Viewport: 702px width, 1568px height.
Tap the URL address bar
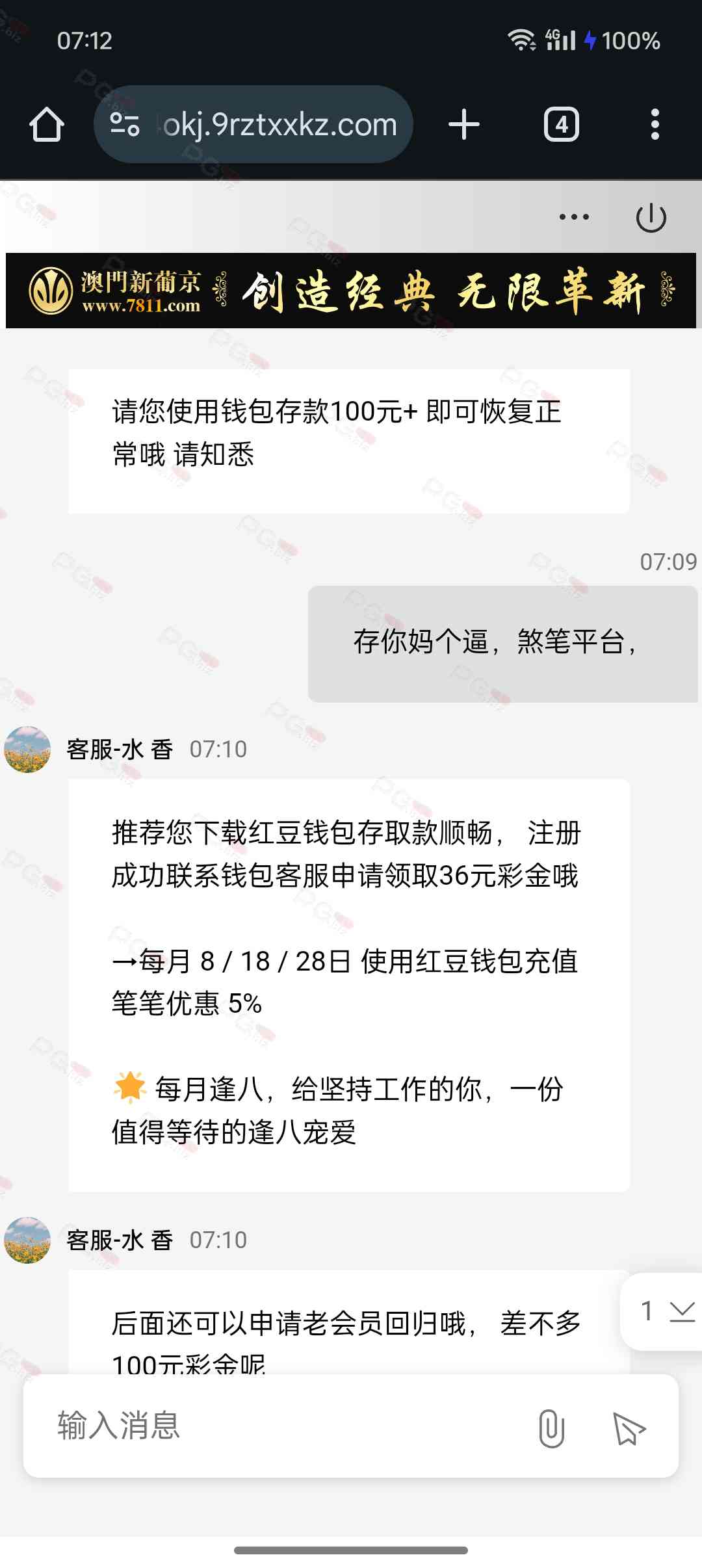(279, 124)
